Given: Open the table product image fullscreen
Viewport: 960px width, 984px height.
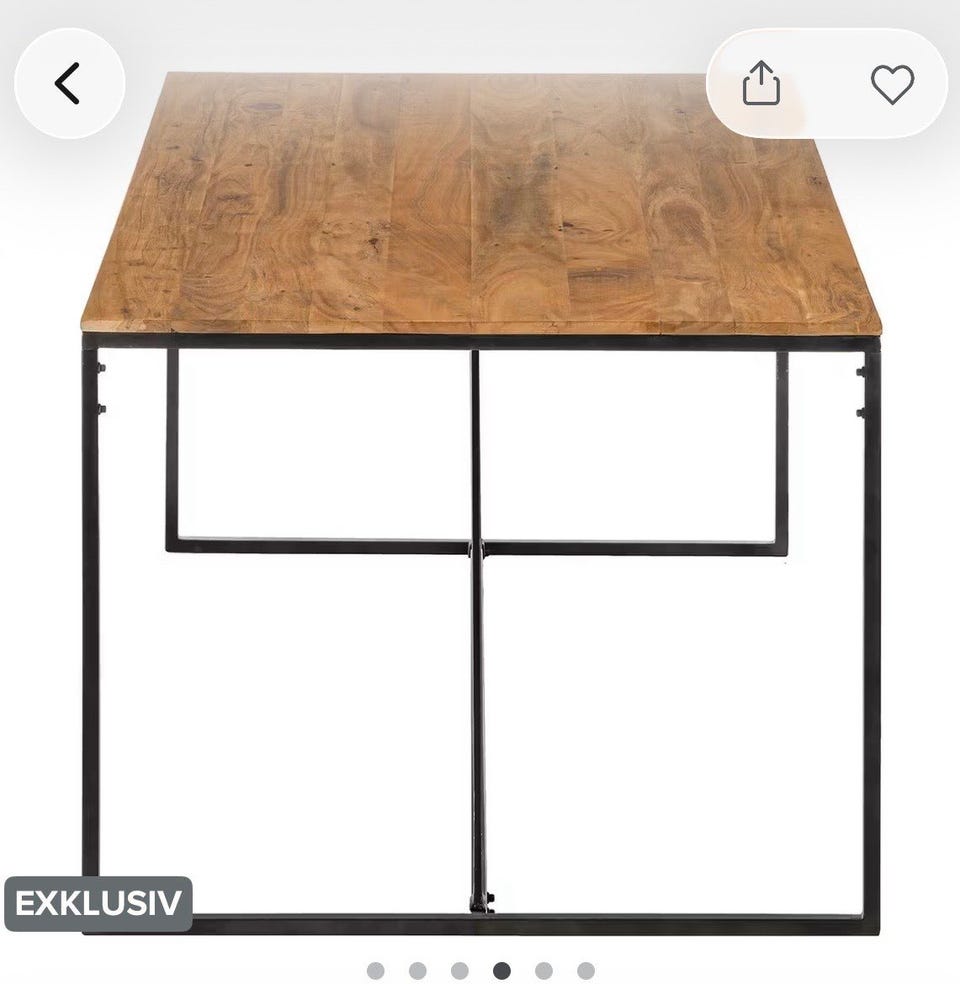Looking at the screenshot, I should (480, 500).
